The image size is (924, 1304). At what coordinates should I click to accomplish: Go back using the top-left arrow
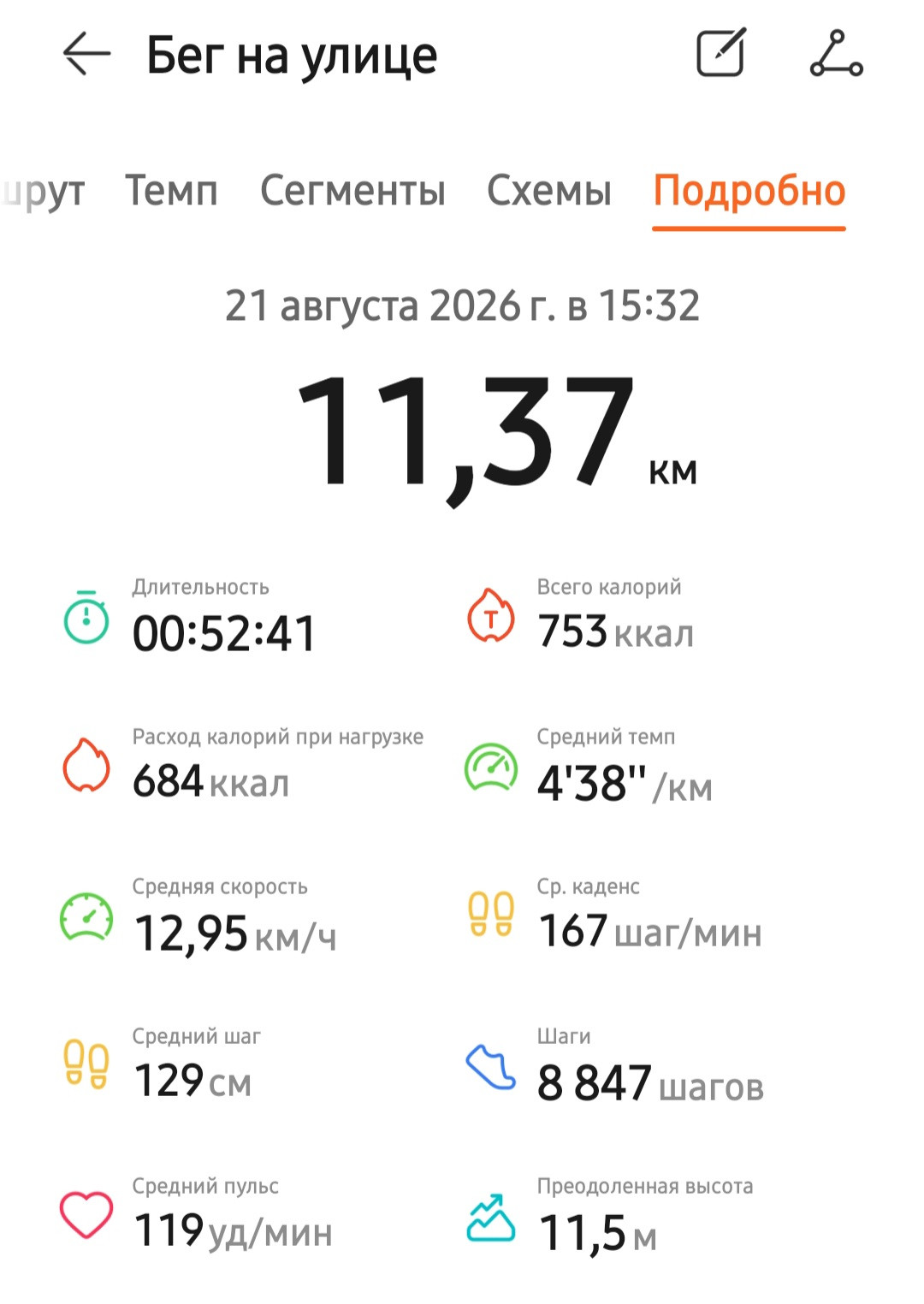click(86, 54)
